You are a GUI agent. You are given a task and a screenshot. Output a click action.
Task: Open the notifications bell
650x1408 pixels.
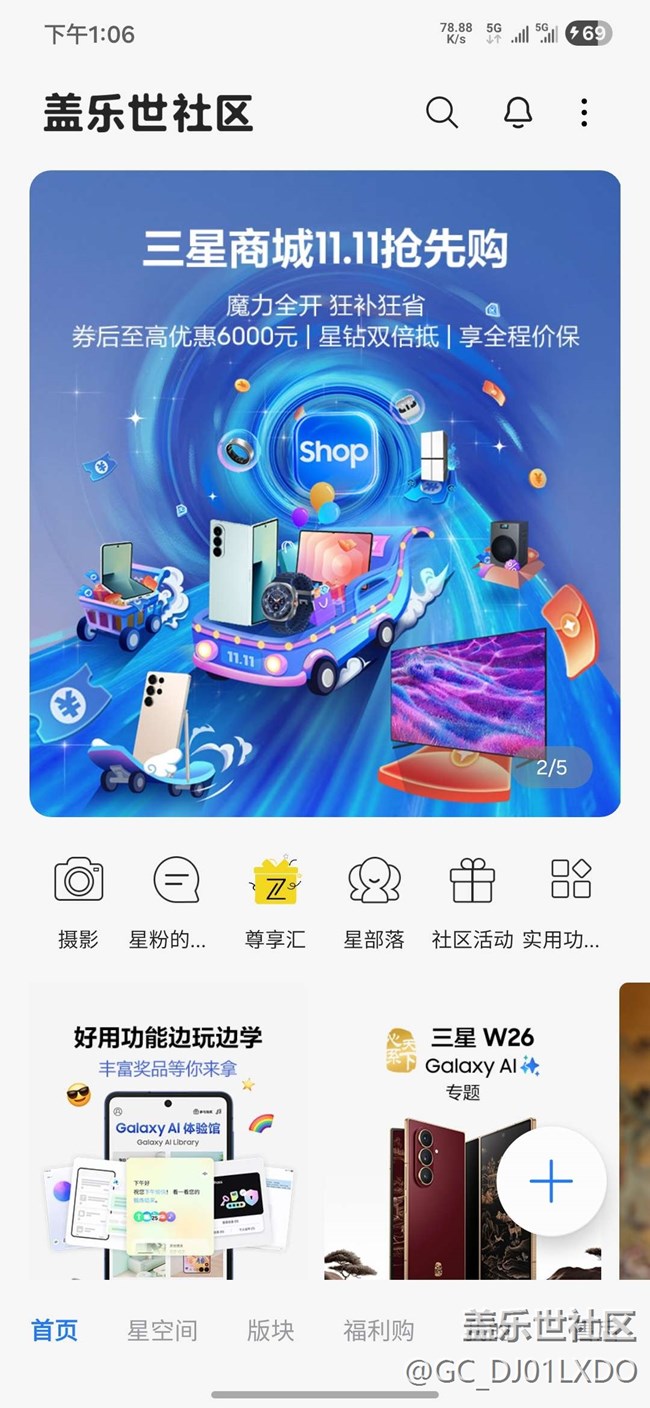tap(517, 112)
